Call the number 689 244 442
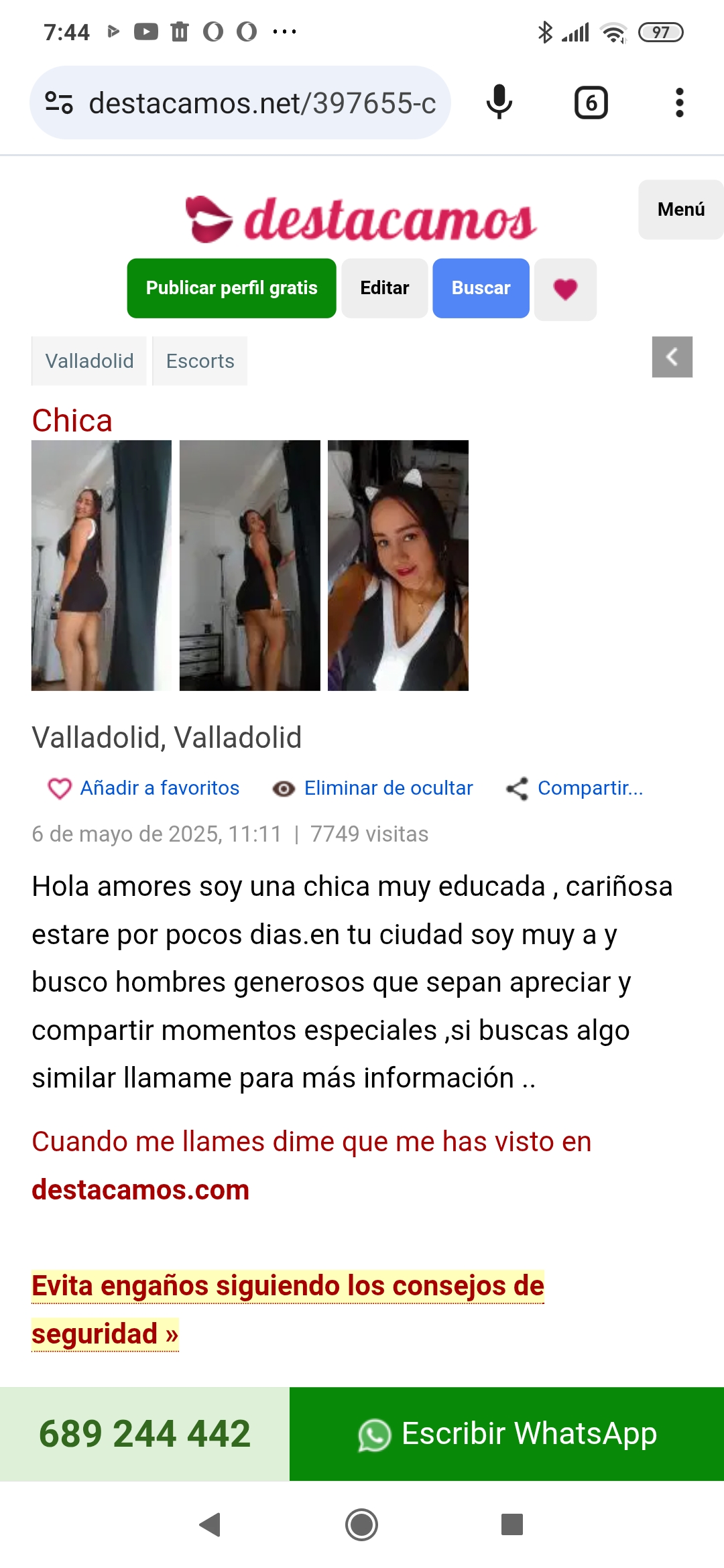This screenshot has height=1568, width=724. 145,1434
